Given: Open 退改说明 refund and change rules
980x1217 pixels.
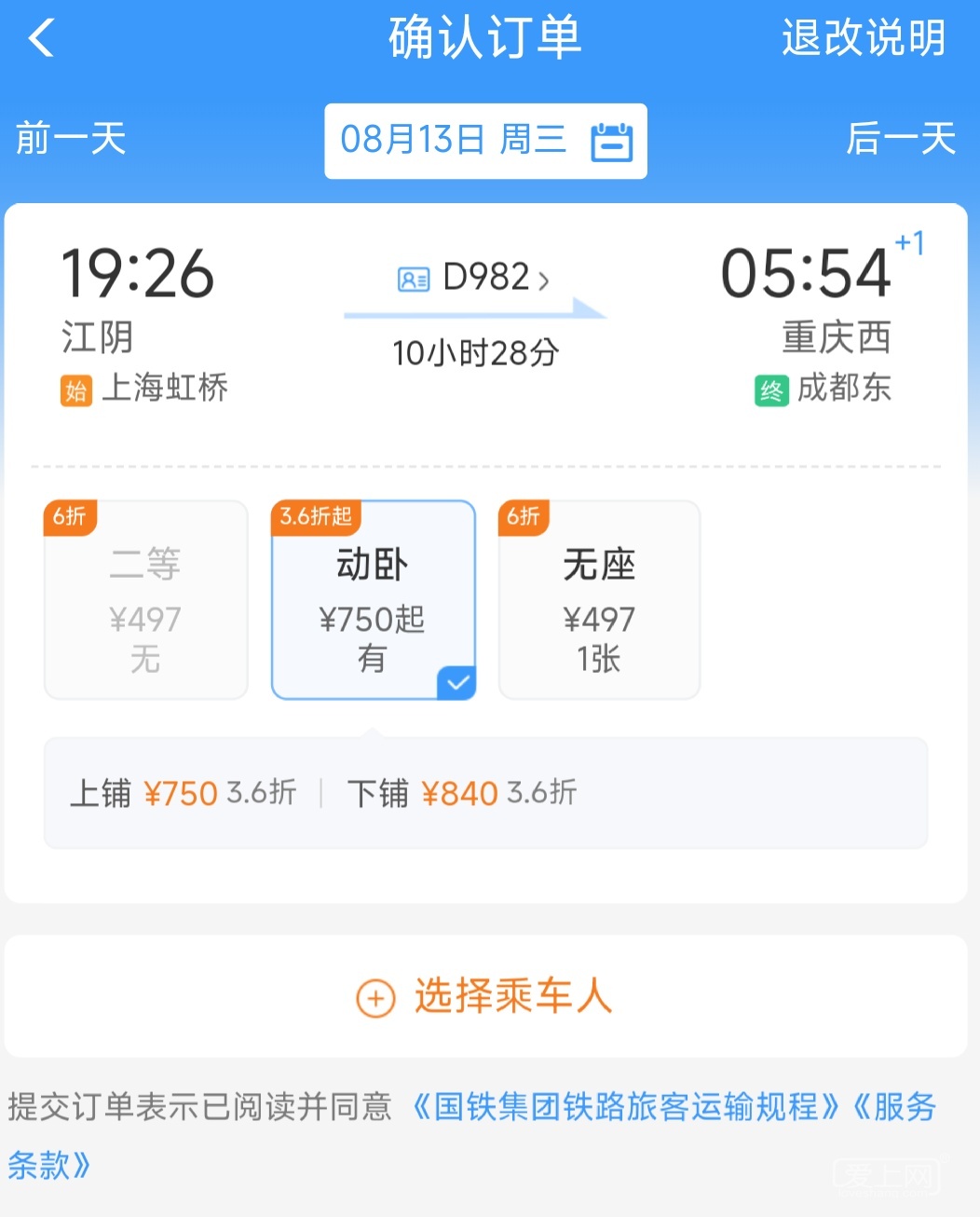Looking at the screenshot, I should 863,39.
